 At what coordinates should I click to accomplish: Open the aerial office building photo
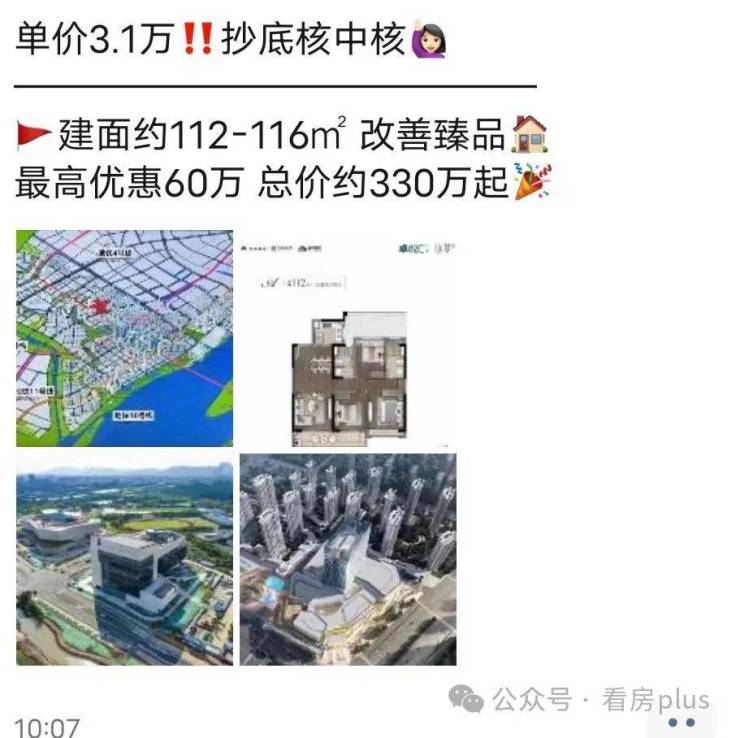coord(124,560)
